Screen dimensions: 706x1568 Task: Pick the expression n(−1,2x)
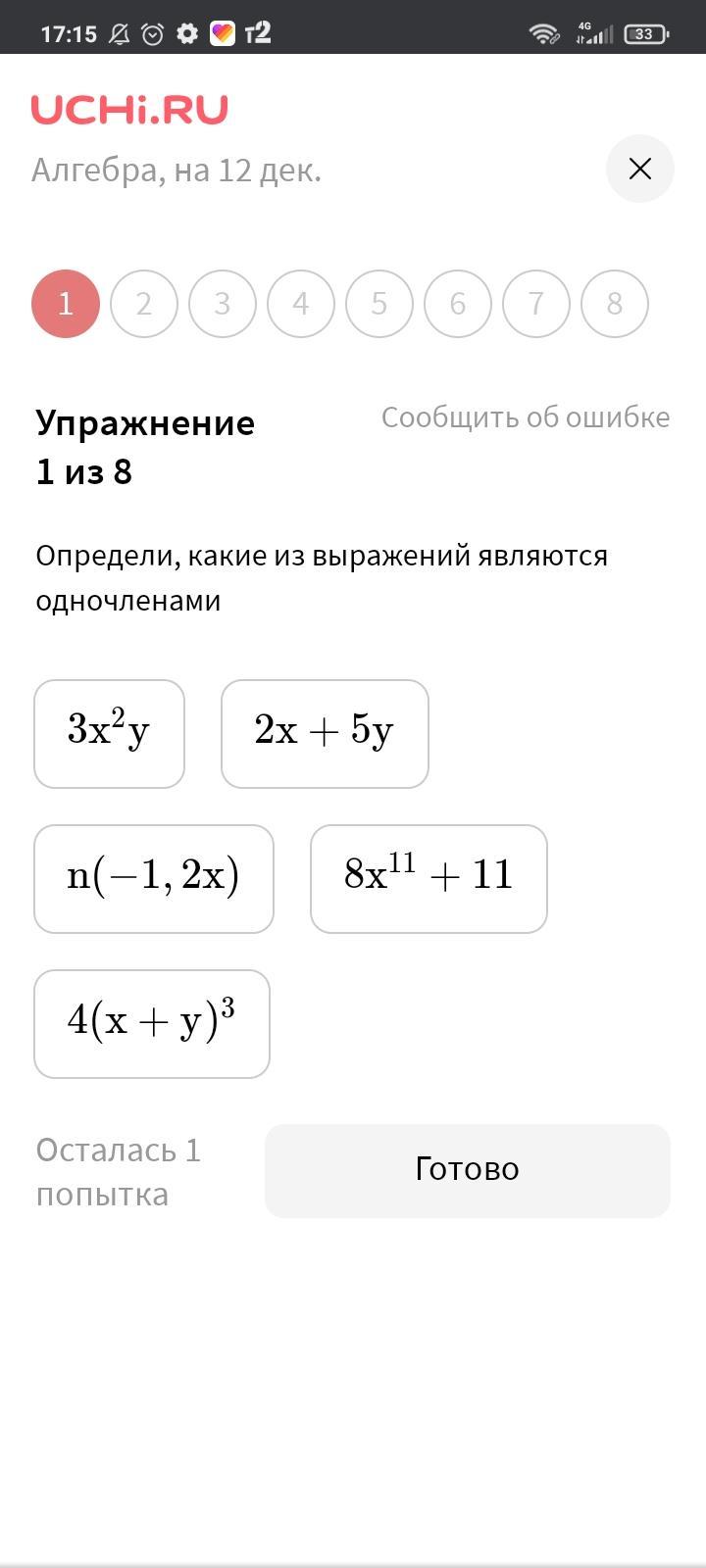153,878
